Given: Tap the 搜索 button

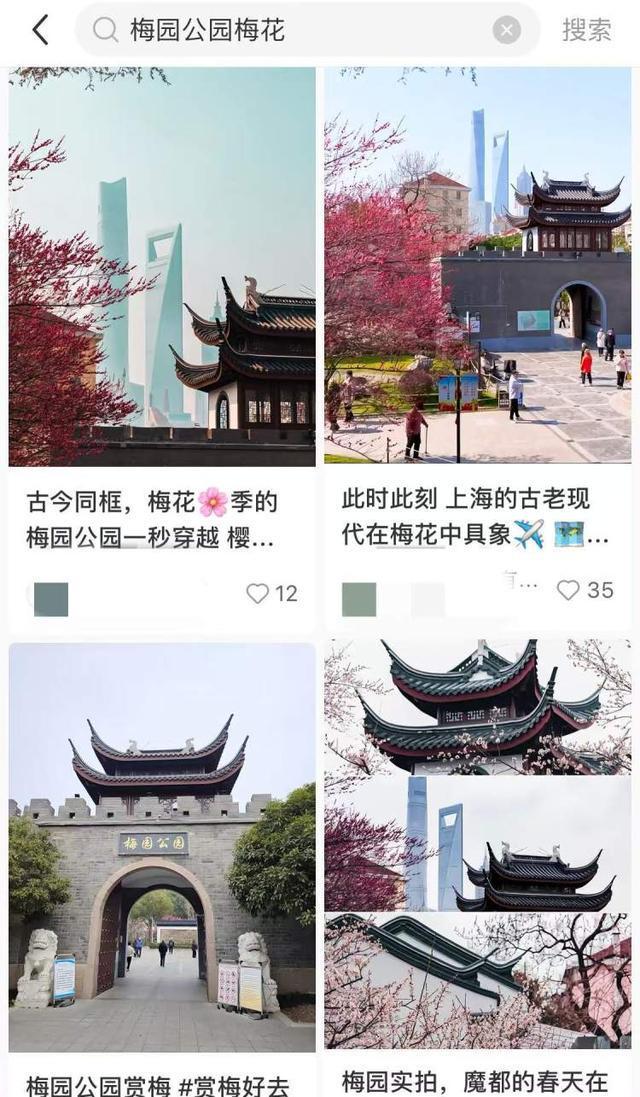Looking at the screenshot, I should tap(586, 30).
